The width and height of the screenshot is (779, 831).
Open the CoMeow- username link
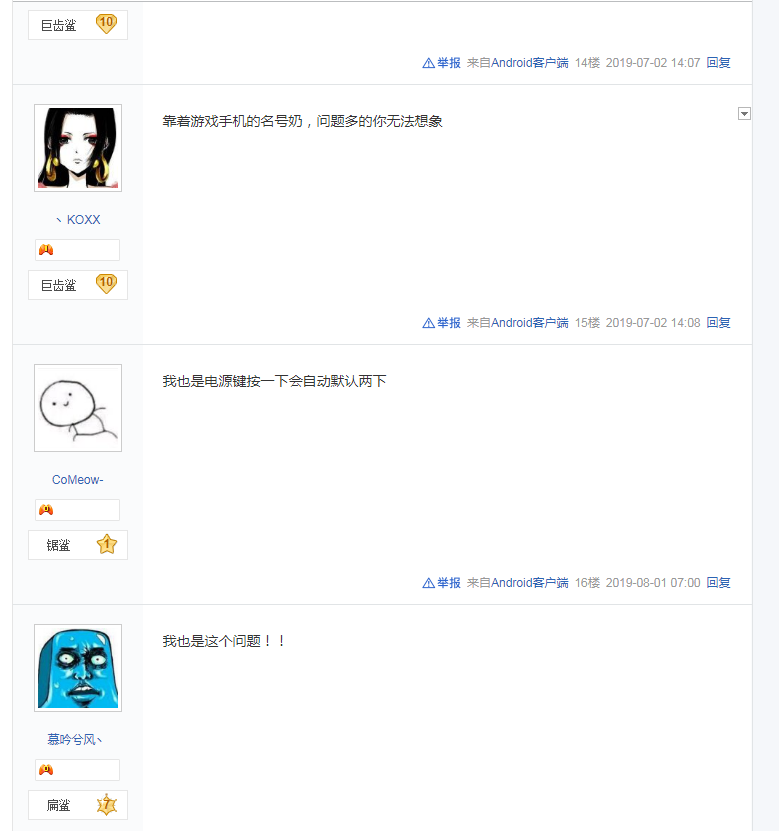(78, 479)
